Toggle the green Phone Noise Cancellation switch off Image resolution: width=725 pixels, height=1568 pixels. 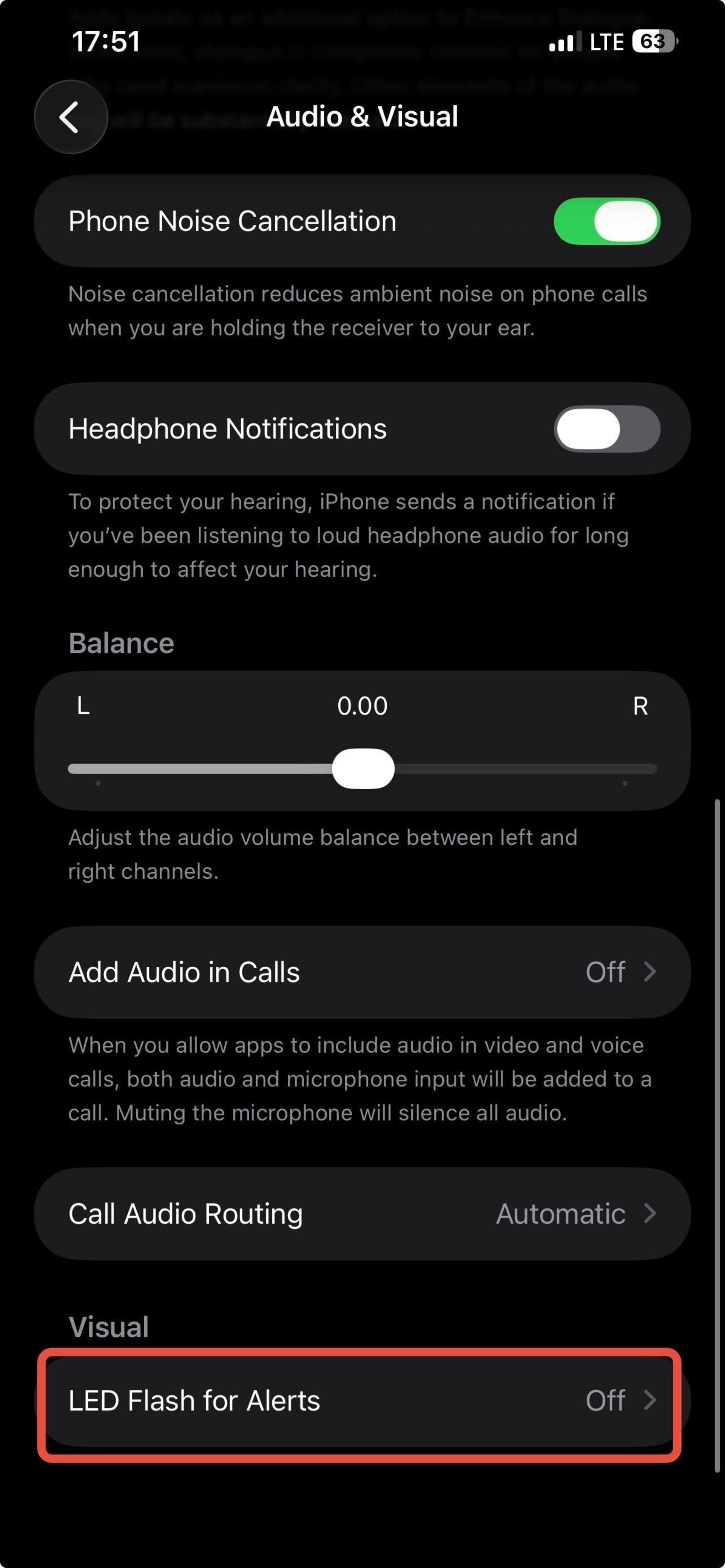[x=608, y=222]
